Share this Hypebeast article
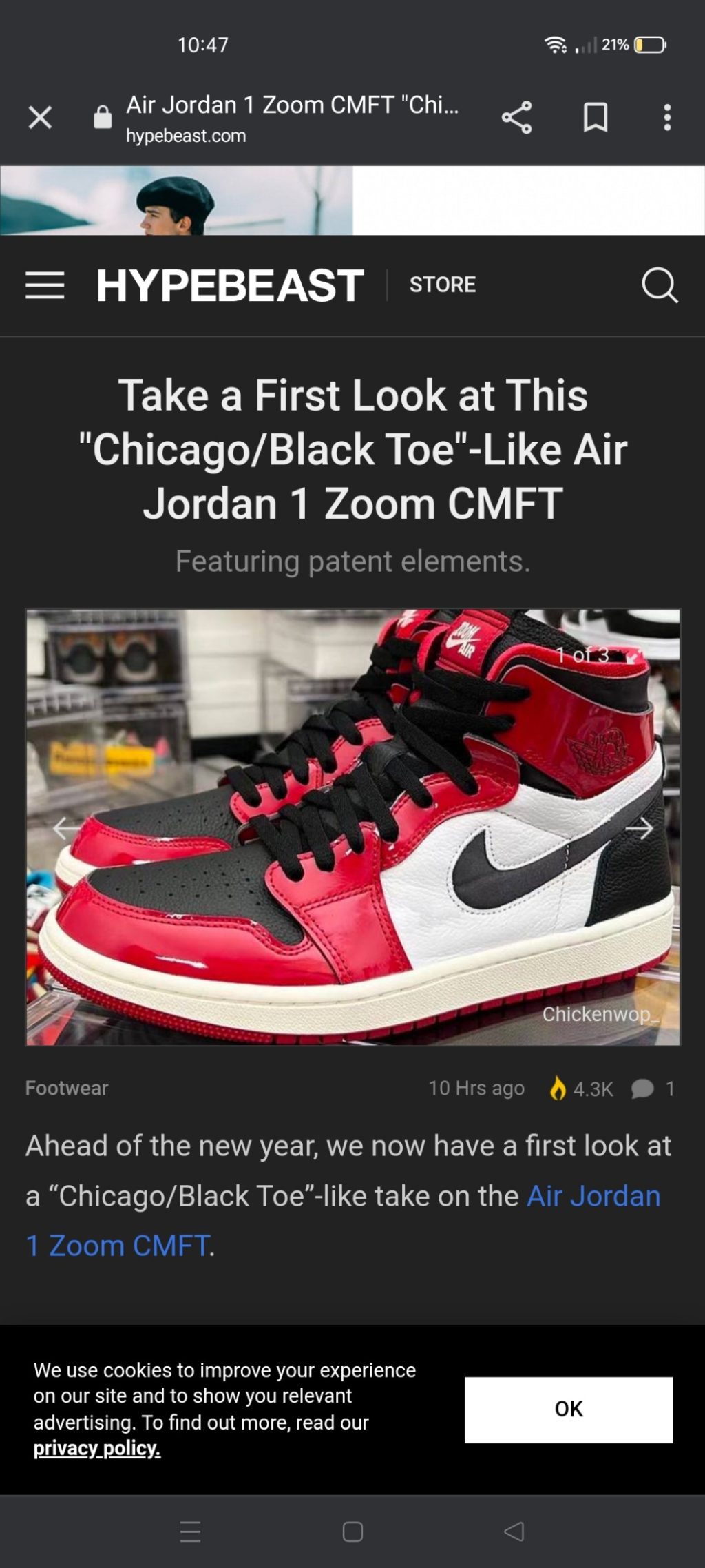The image size is (705, 1568). (516, 117)
